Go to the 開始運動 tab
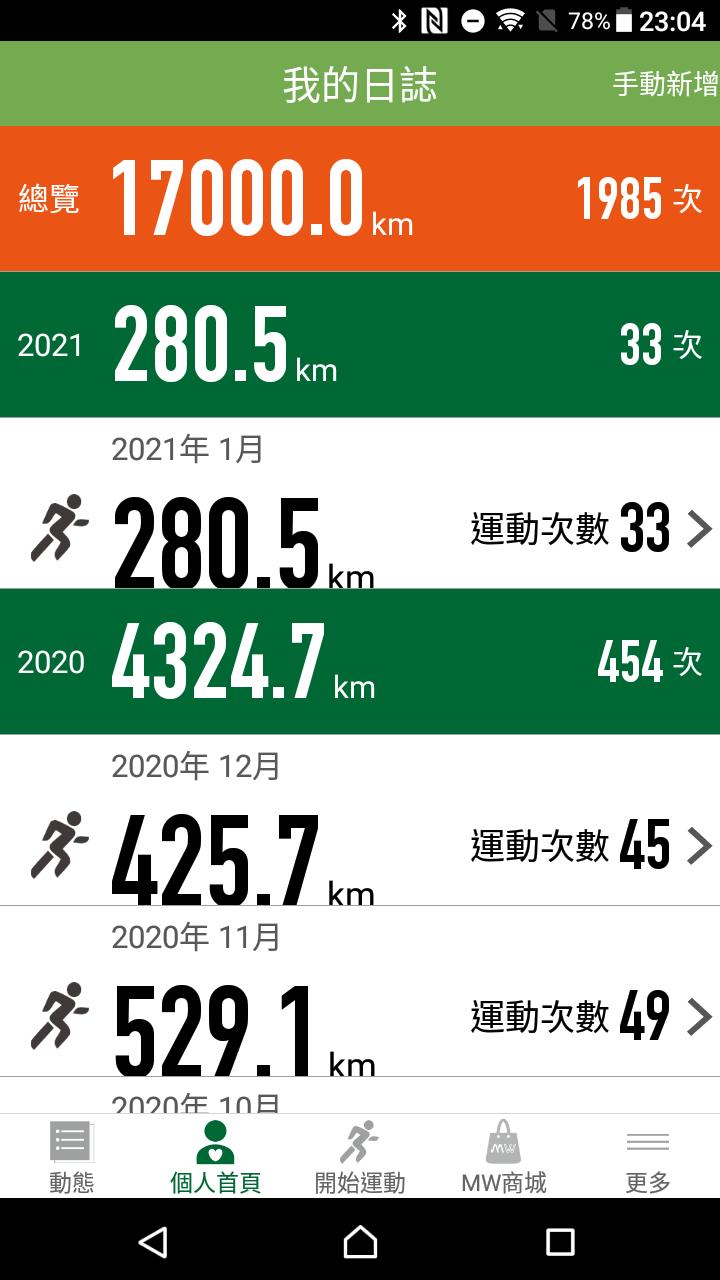This screenshot has width=720, height=1280. (x=360, y=1158)
